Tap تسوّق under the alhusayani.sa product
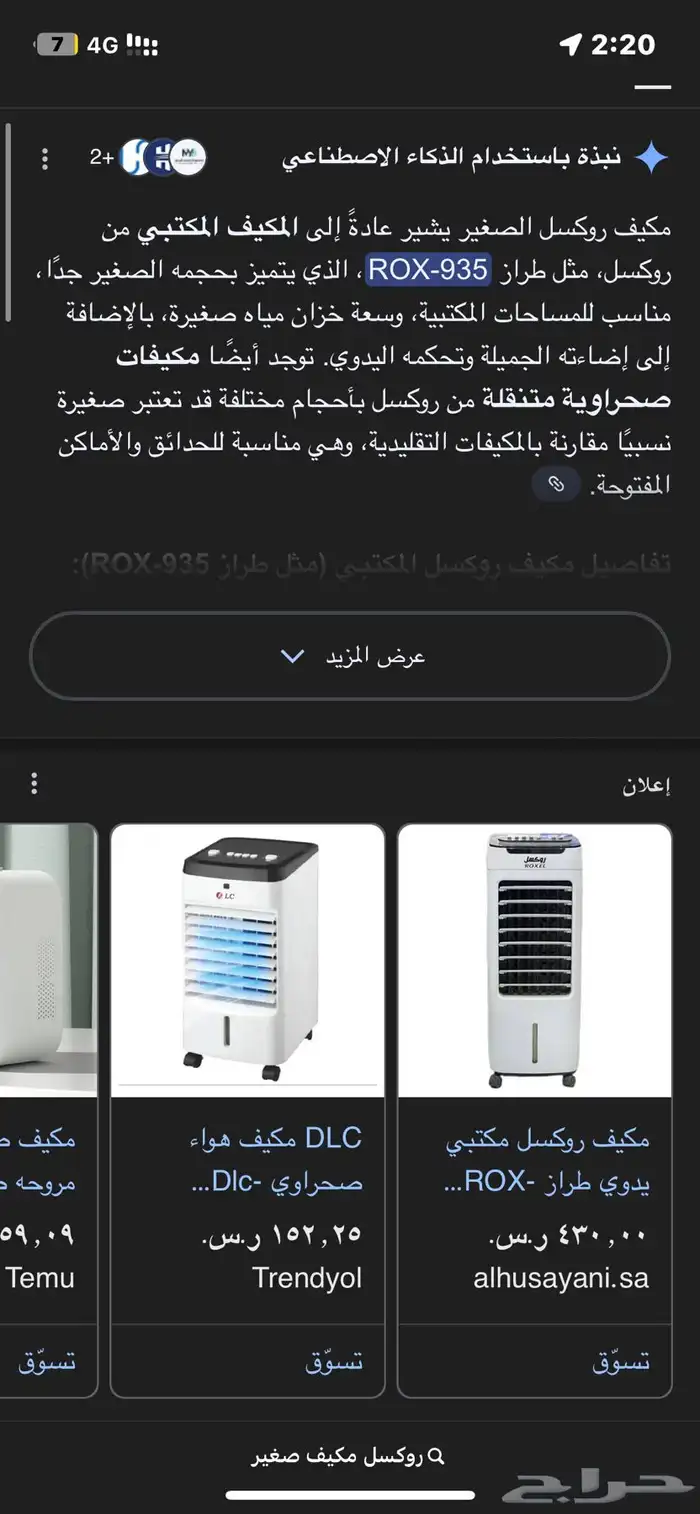Viewport: 700px width, 1514px height. tap(620, 1362)
